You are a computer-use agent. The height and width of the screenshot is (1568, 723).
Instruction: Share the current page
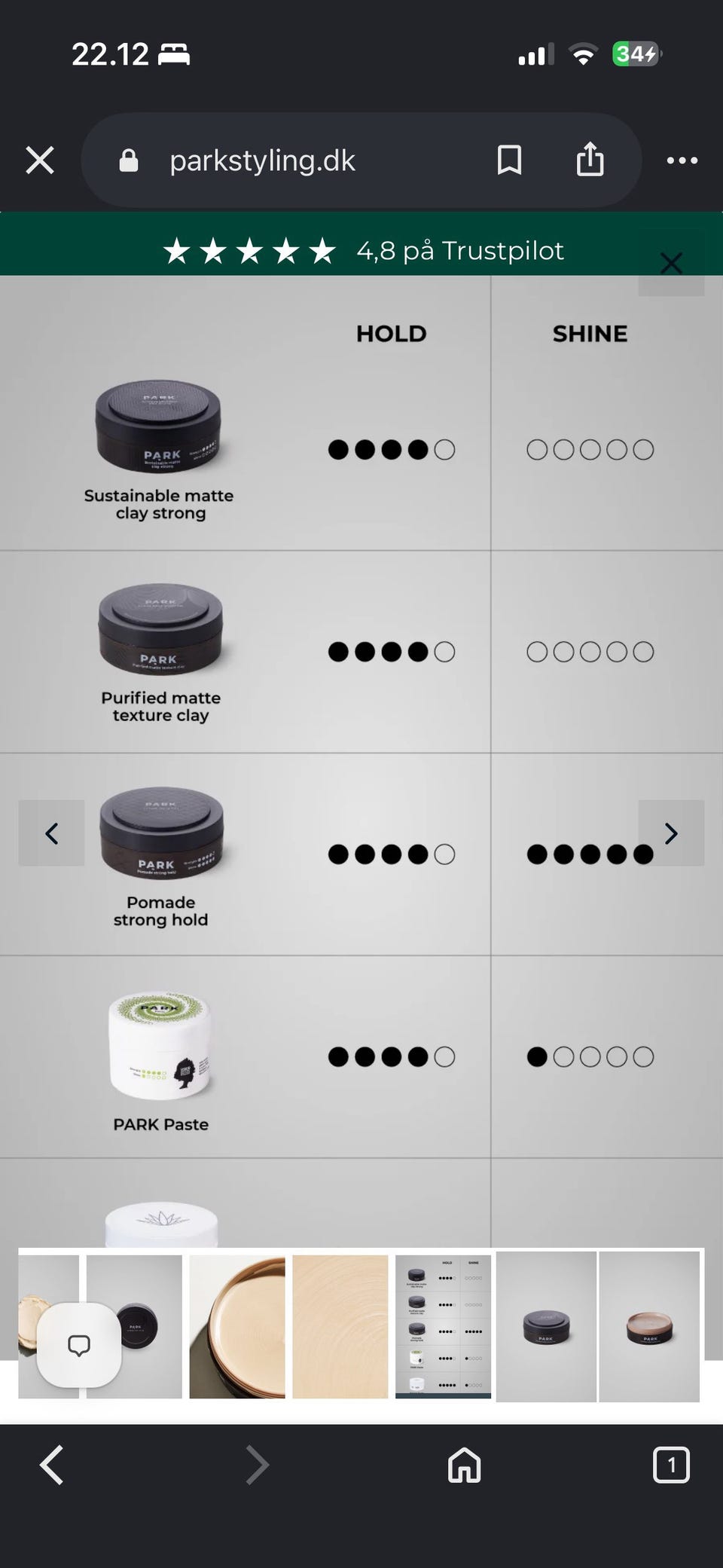pyautogui.click(x=590, y=159)
